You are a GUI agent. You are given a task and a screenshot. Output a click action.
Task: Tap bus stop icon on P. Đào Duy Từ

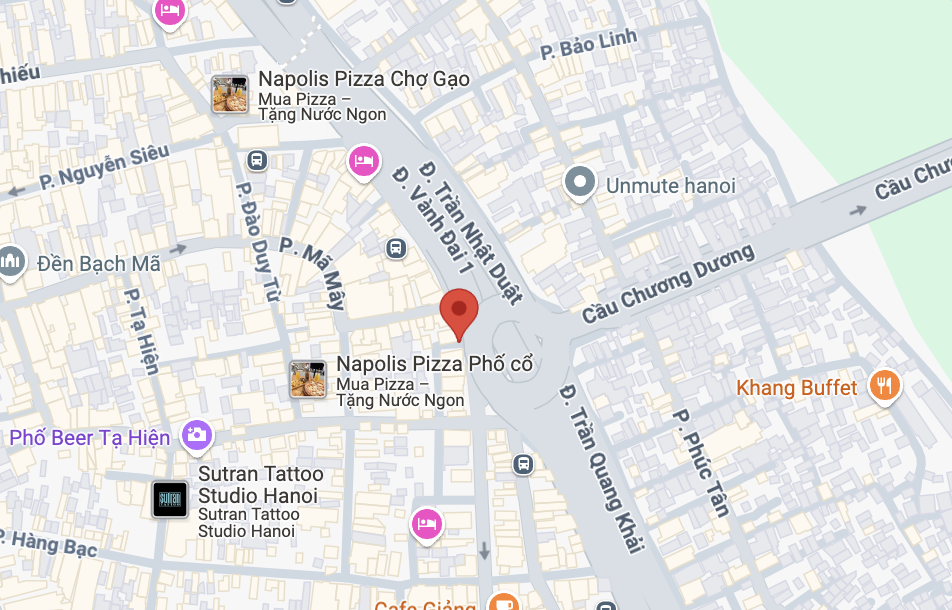click(258, 160)
